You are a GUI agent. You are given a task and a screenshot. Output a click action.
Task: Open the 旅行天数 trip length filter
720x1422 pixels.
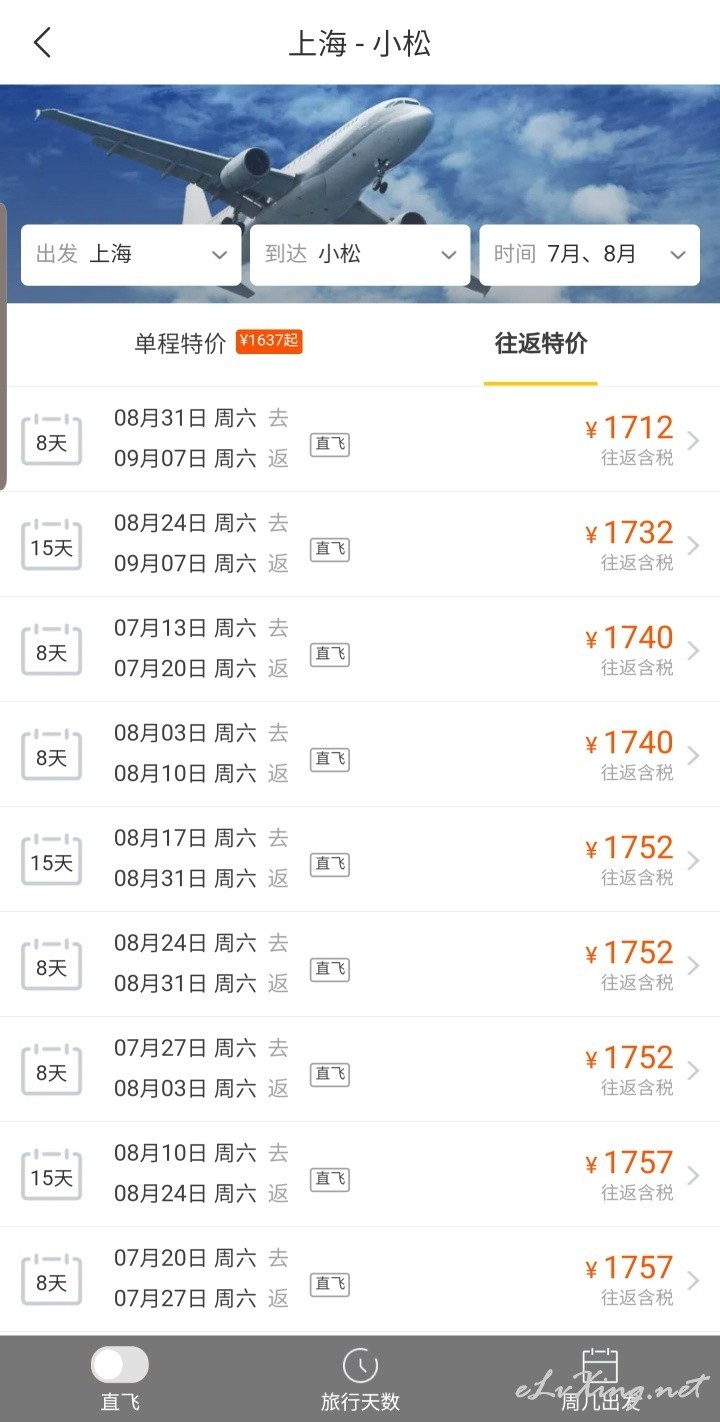point(360,1379)
